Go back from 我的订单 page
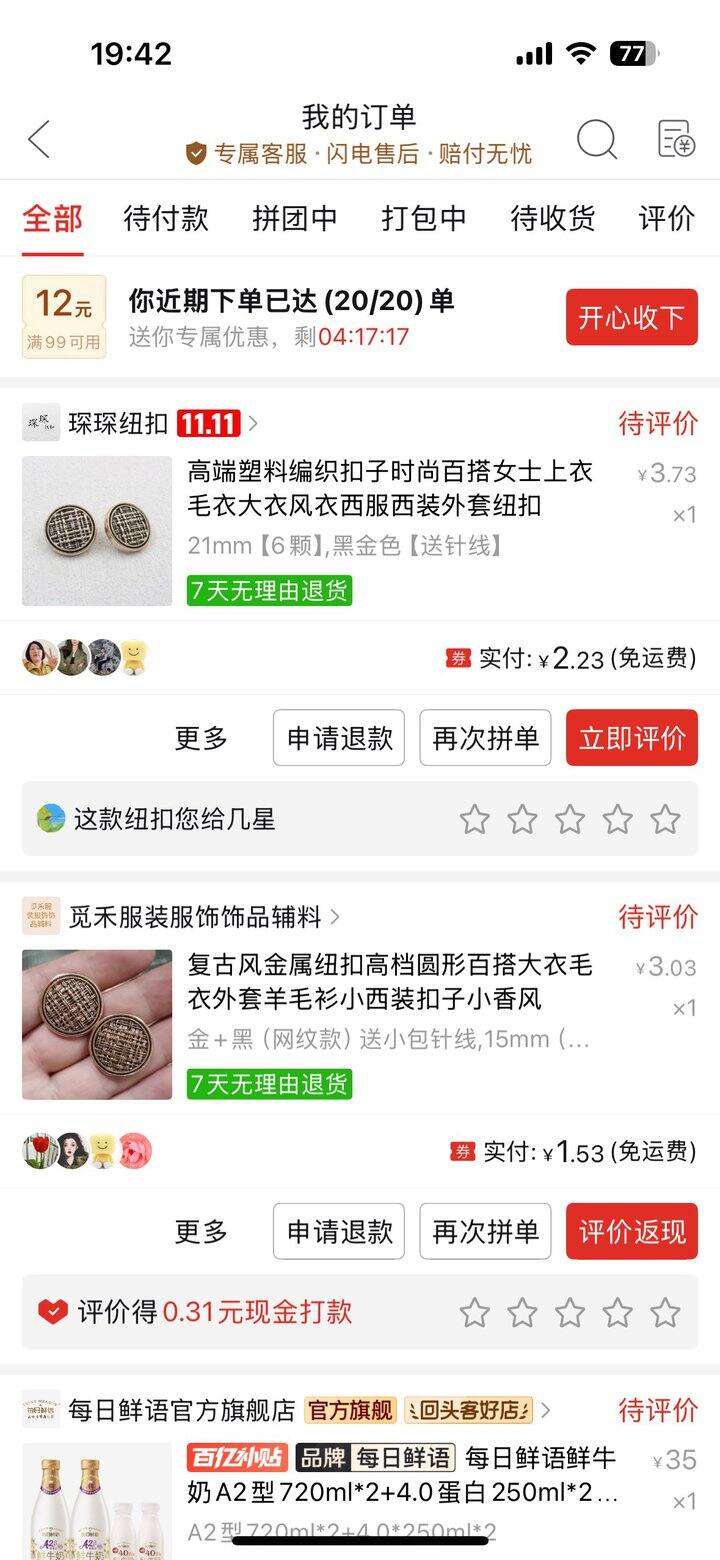This screenshot has height=1560, width=720. [39, 139]
